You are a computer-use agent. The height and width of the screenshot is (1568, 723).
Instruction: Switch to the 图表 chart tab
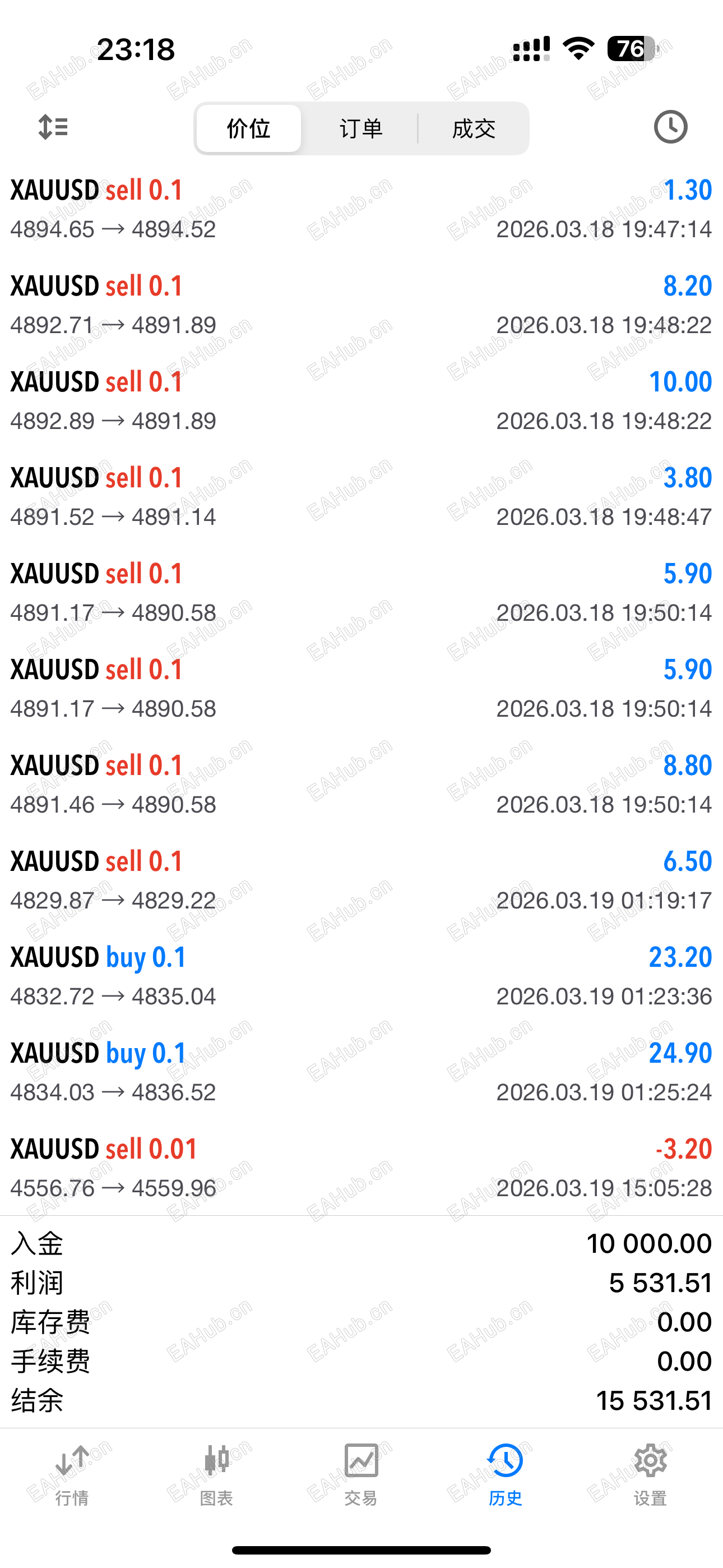pos(217,1474)
